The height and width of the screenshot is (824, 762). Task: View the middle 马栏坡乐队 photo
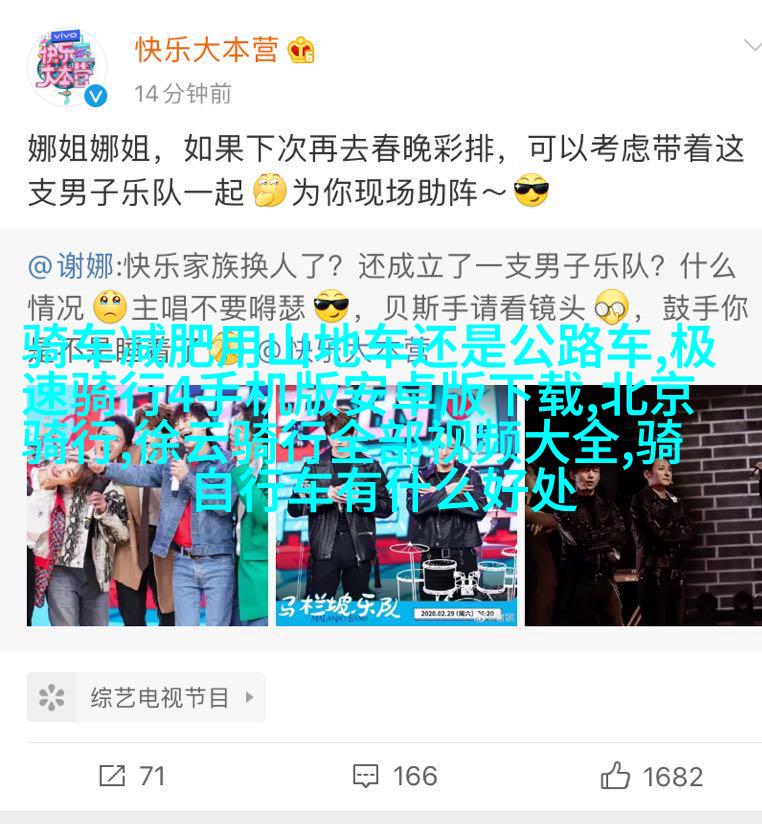click(x=396, y=505)
